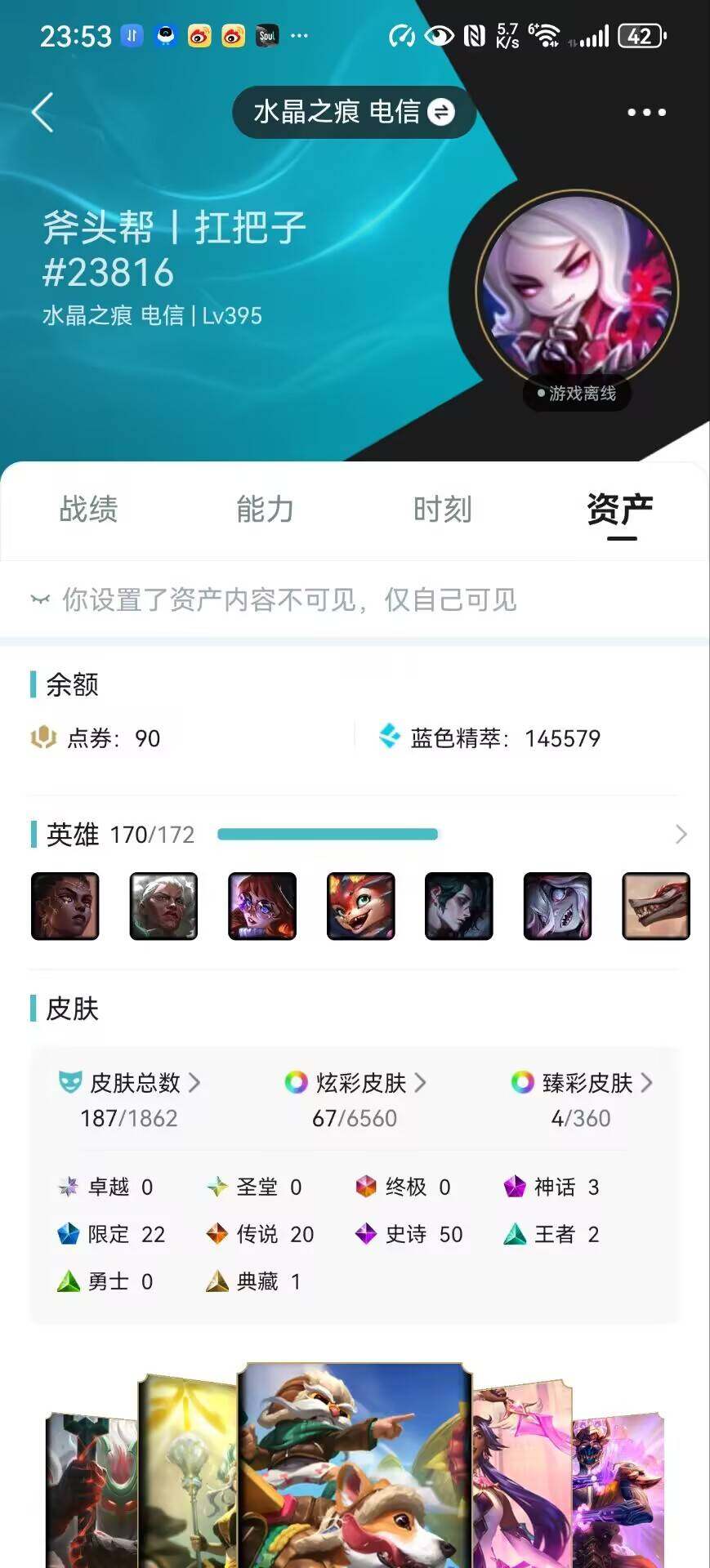Screen dimensions: 710x1568
Task: Switch to the 时刻 tab
Action: coord(442,509)
